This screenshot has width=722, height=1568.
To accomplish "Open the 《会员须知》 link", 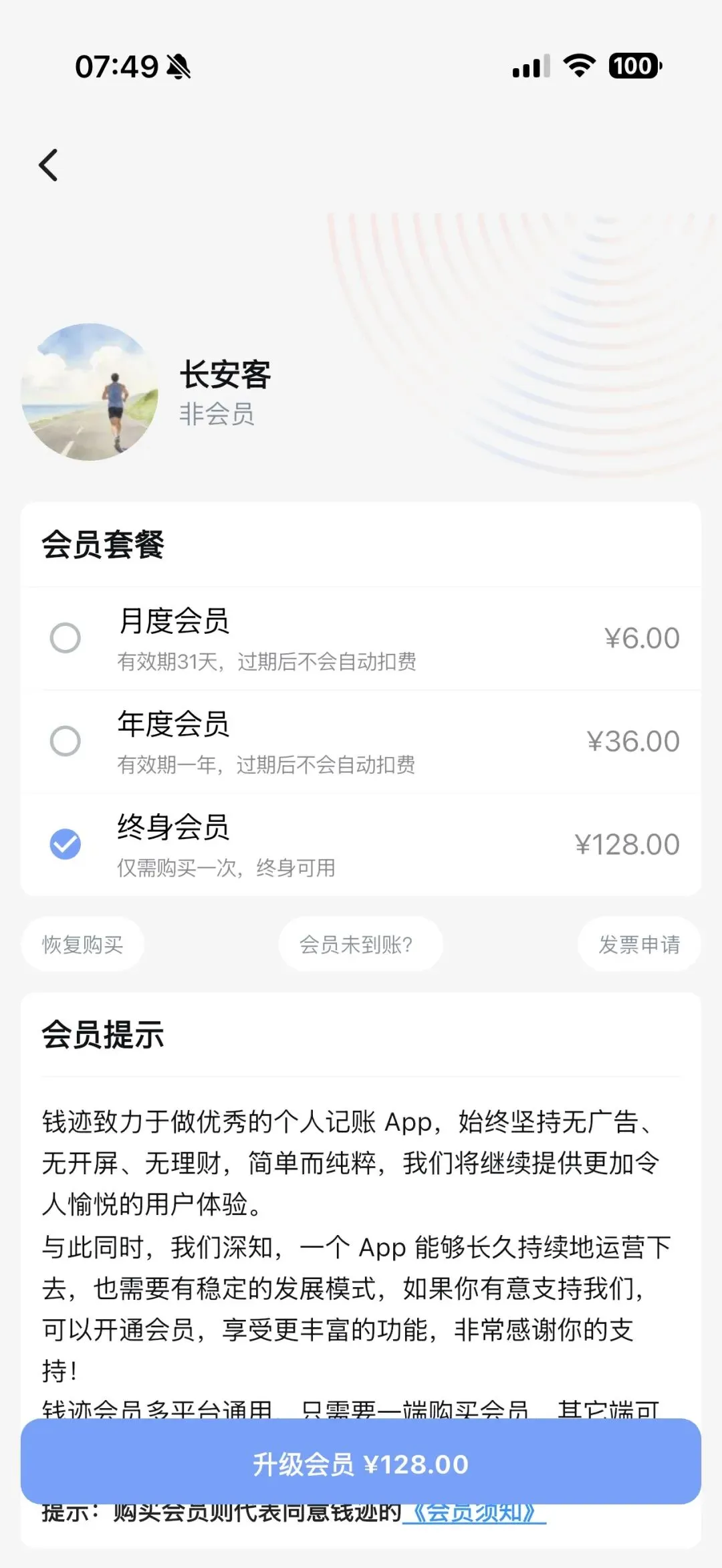I will coord(475,1513).
